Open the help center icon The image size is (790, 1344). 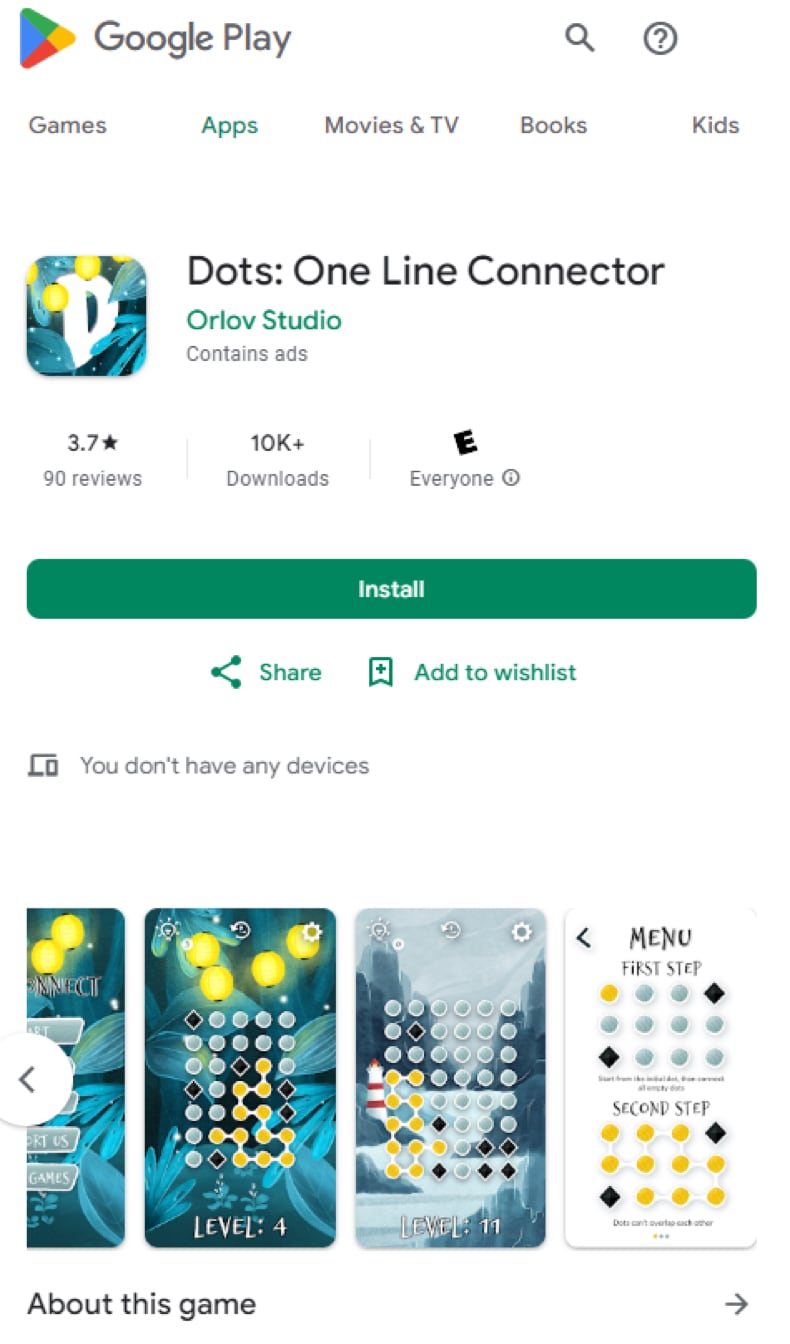[x=660, y=39]
